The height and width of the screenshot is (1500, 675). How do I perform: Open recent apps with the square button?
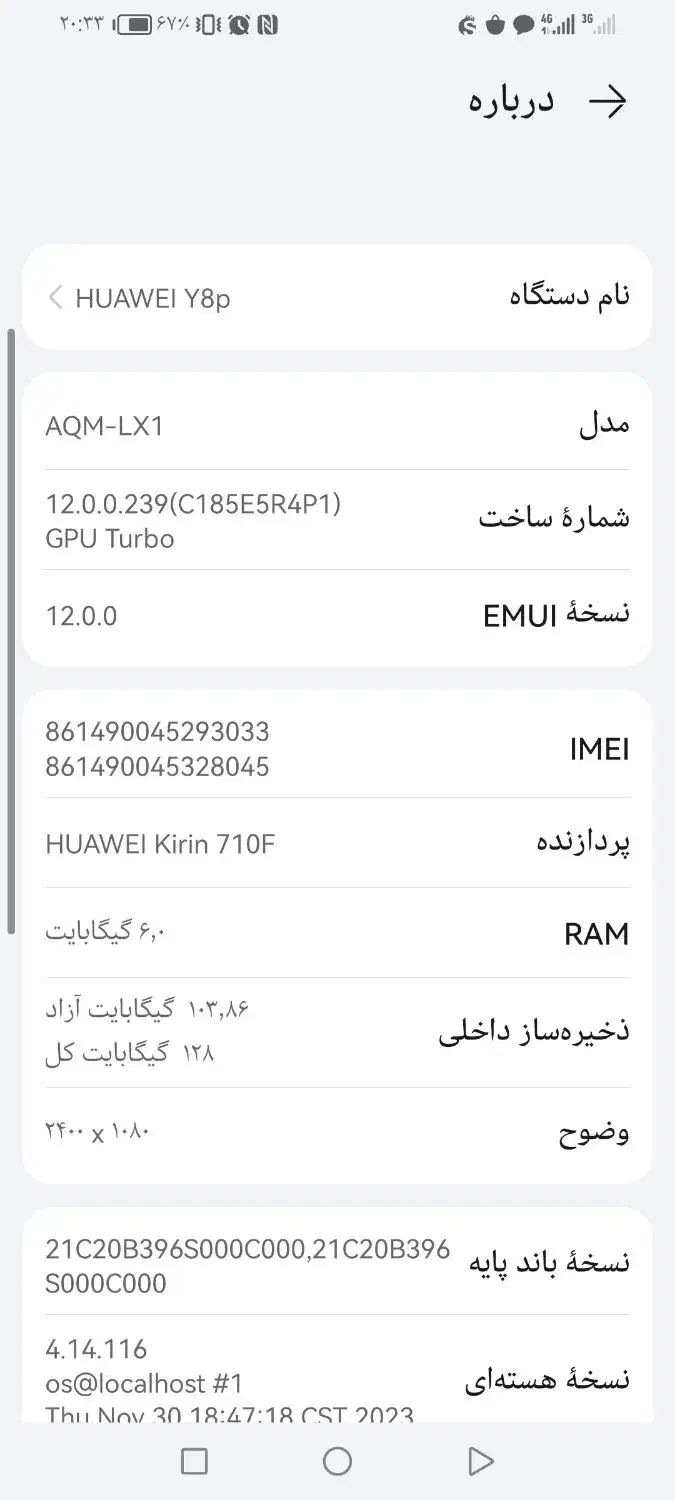pos(194,1461)
